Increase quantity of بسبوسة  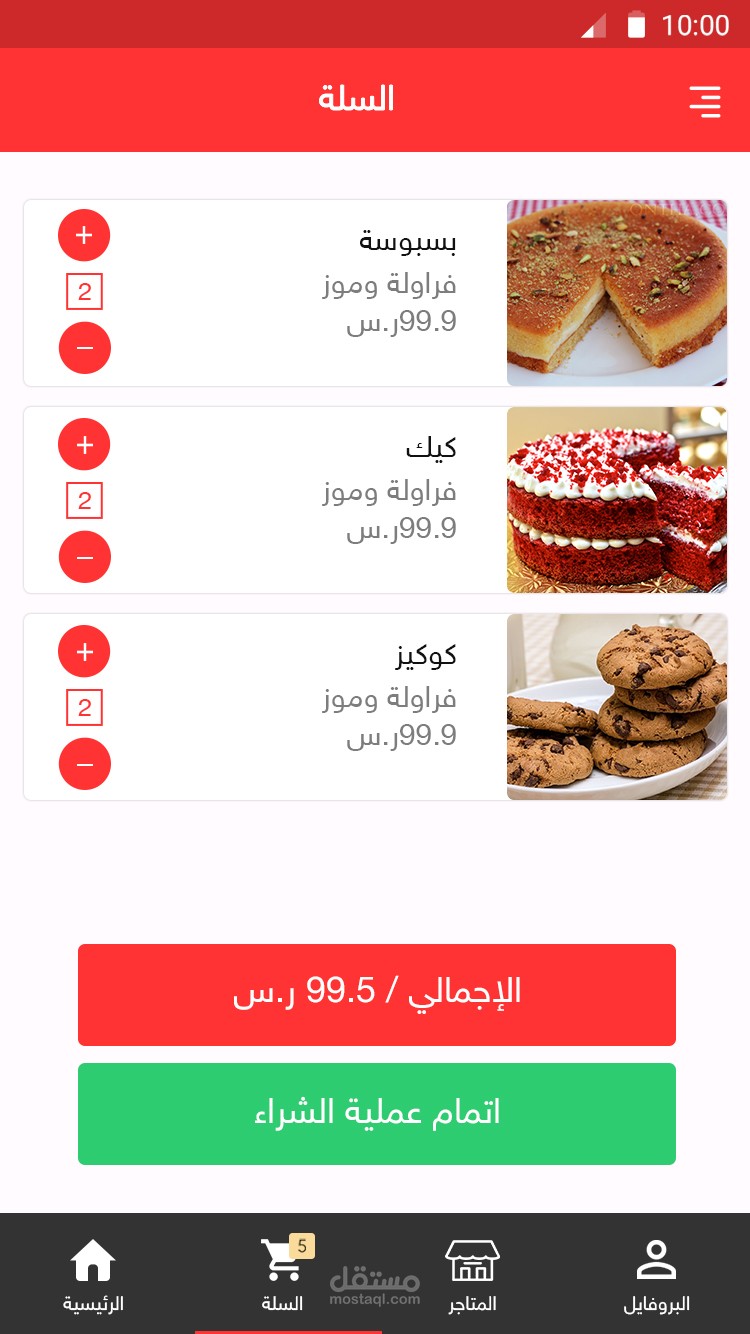tap(84, 236)
